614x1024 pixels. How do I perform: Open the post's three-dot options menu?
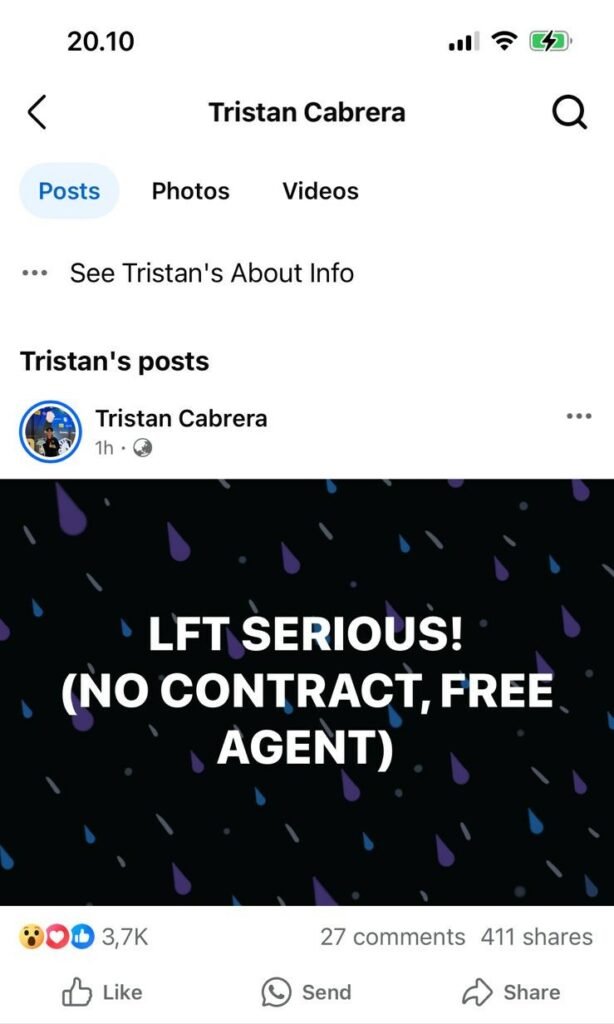[579, 417]
